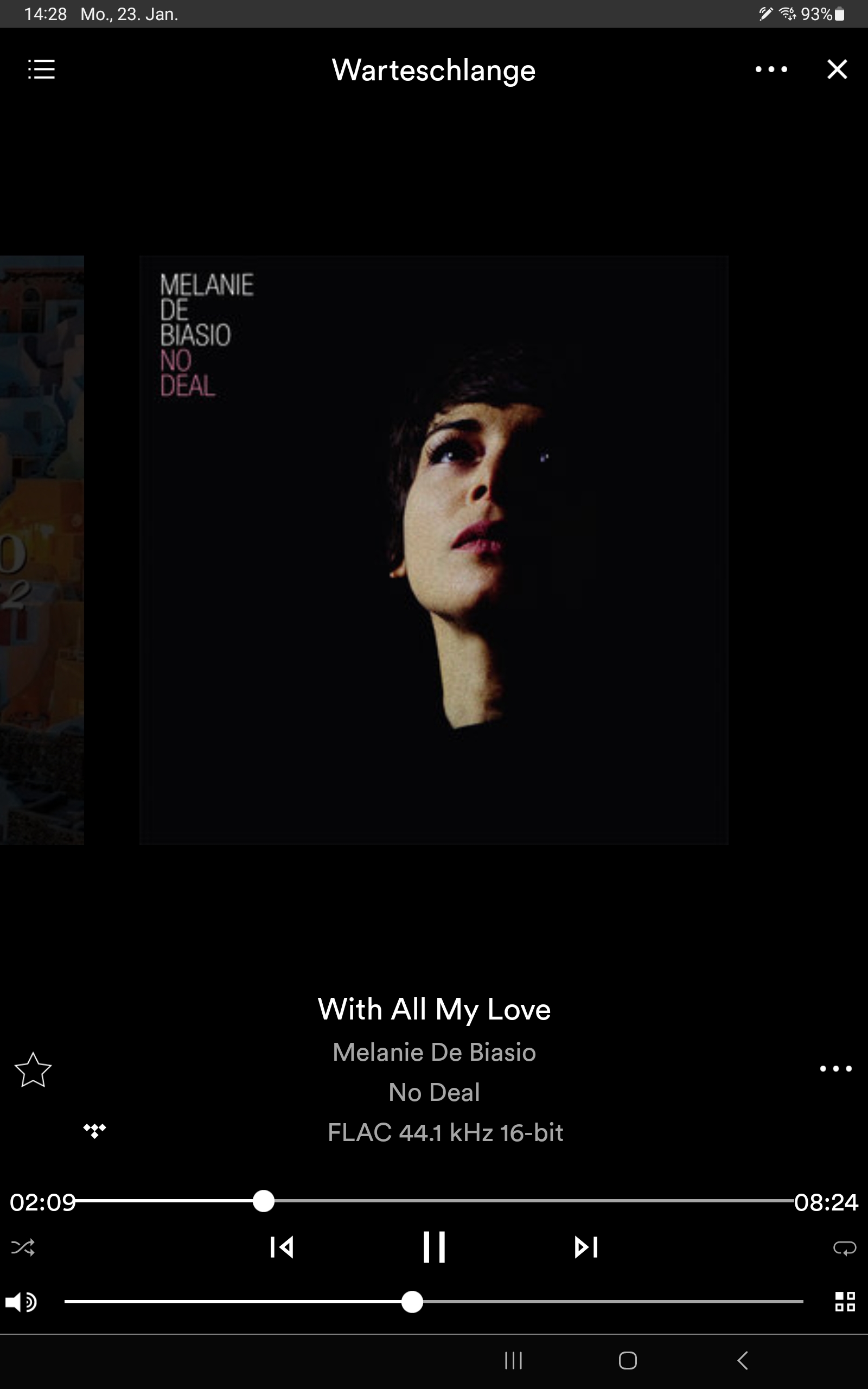Open the zones grid icon
The width and height of the screenshot is (868, 1389).
845,1302
